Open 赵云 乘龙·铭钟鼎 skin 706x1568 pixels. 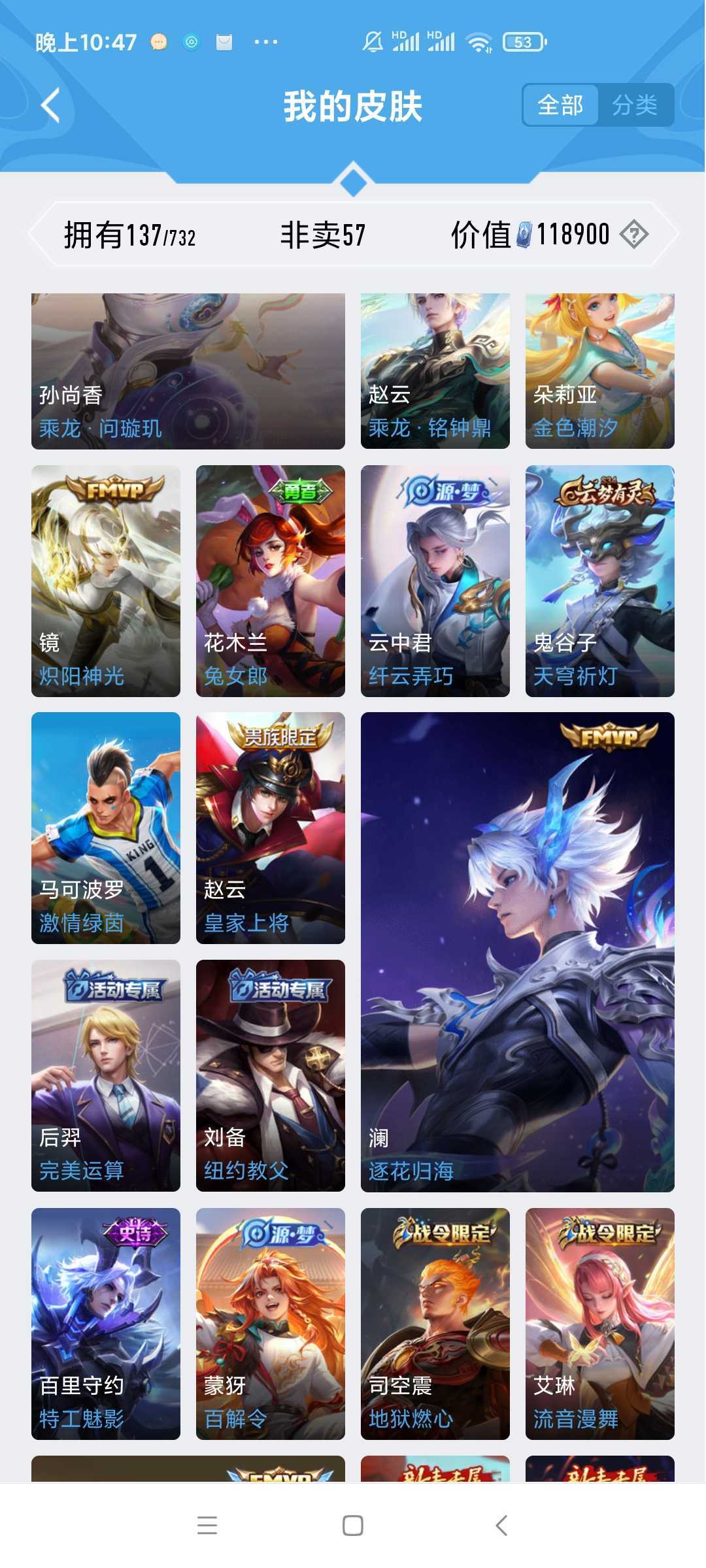[435, 370]
